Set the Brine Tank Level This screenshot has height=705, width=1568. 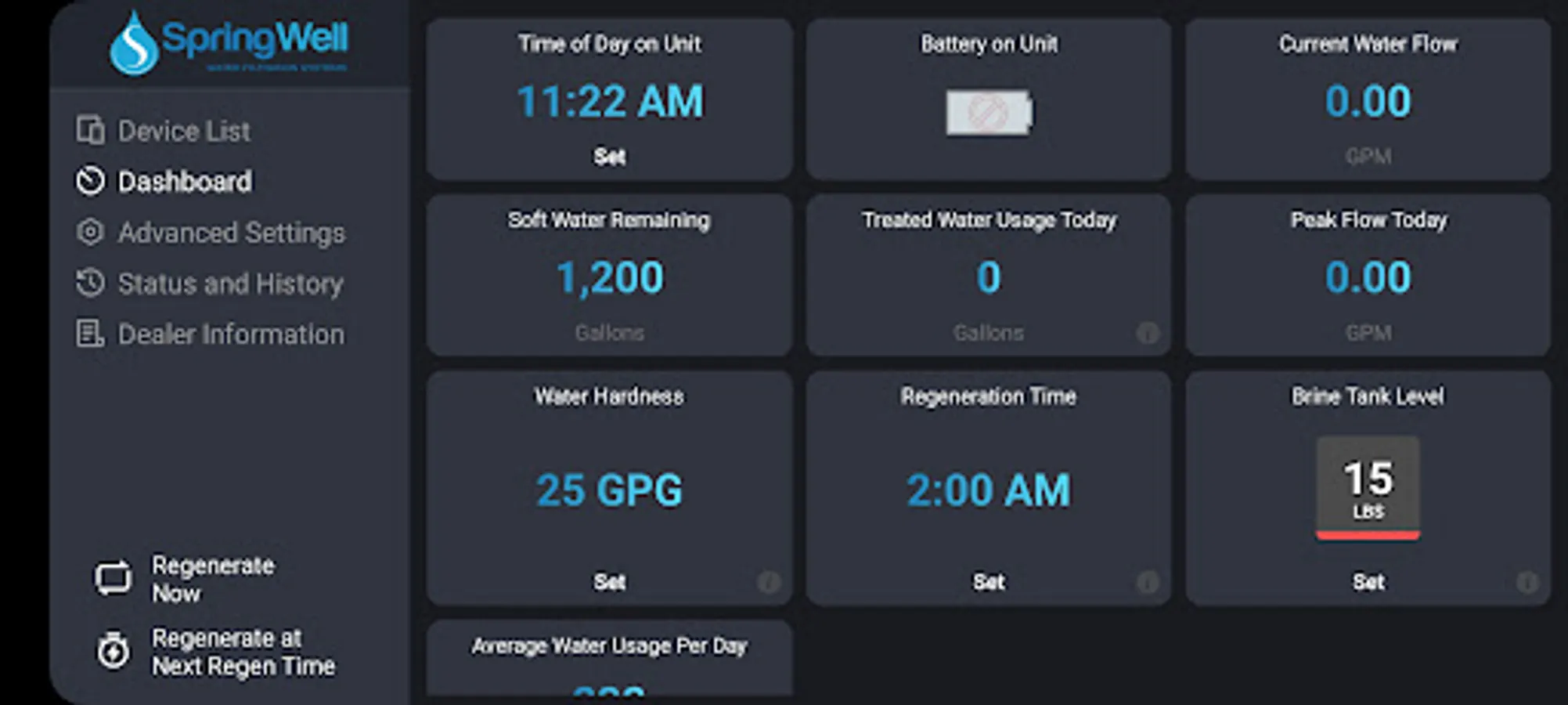(1368, 582)
